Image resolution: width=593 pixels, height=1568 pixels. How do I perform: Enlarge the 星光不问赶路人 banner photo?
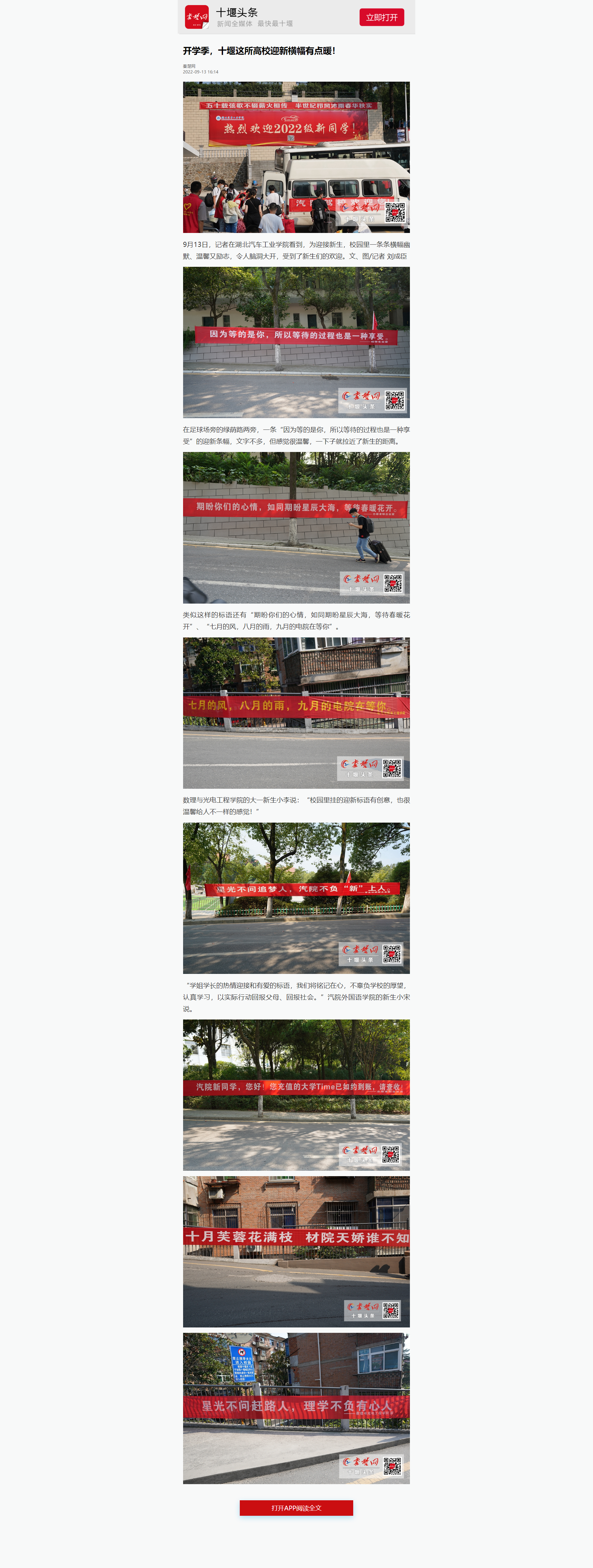click(296, 1408)
